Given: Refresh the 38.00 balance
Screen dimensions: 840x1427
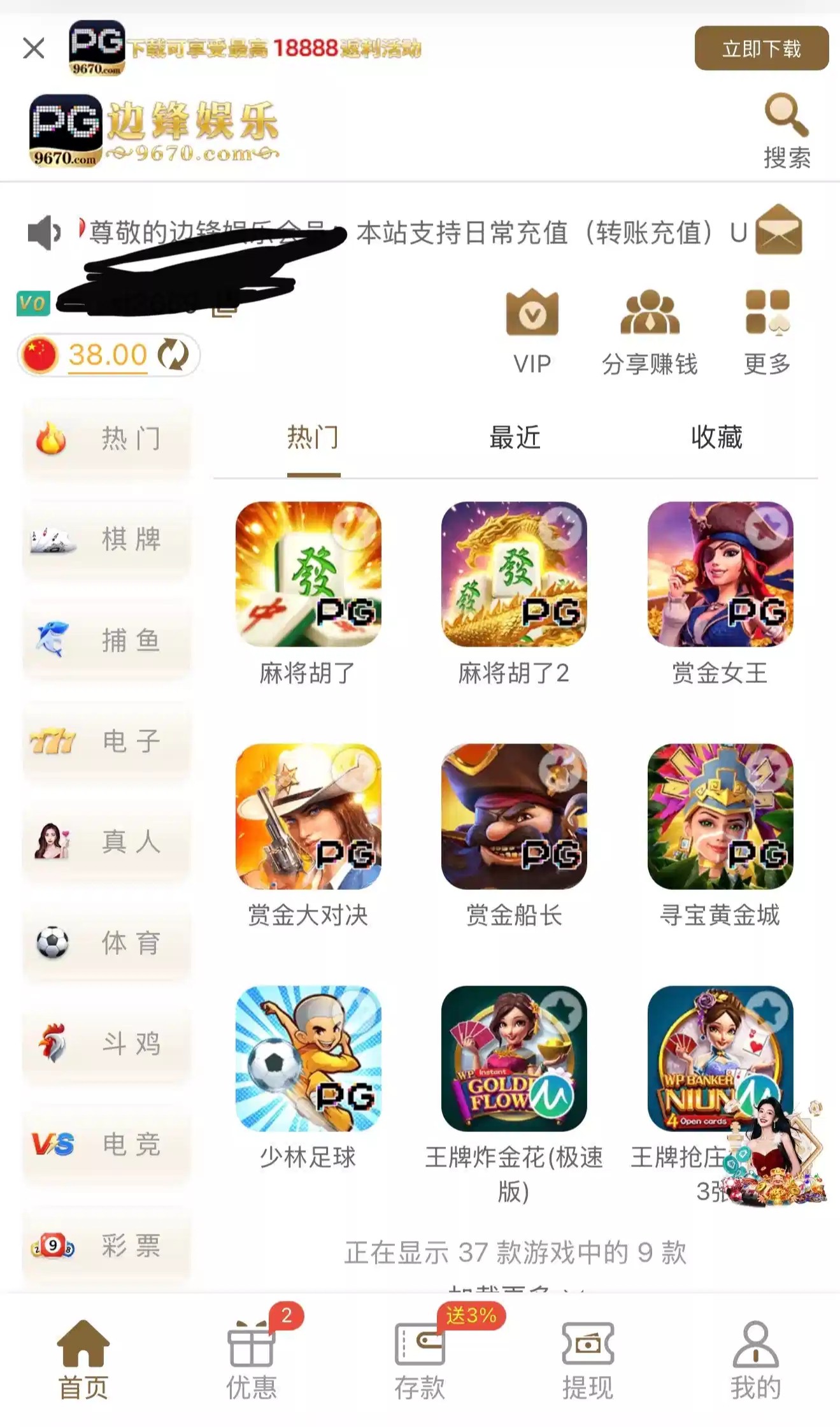Looking at the screenshot, I should click(173, 354).
